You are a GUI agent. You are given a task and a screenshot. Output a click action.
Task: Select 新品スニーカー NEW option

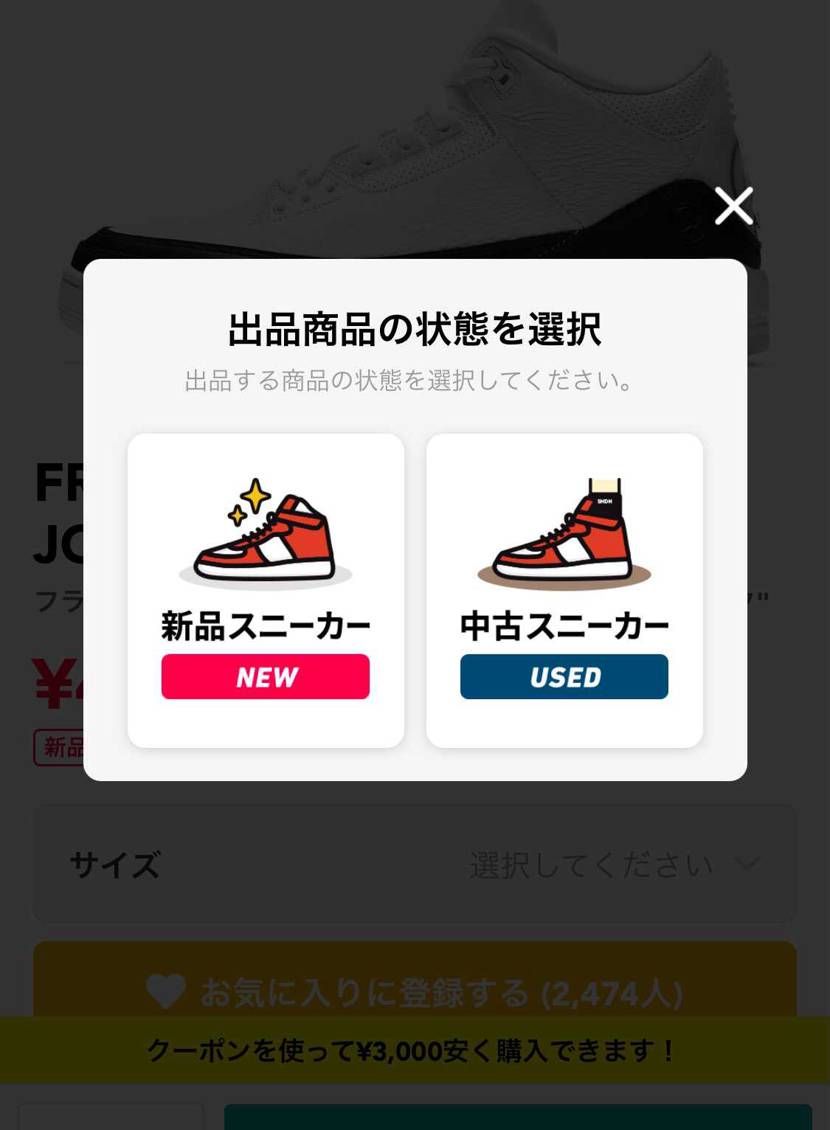(266, 590)
